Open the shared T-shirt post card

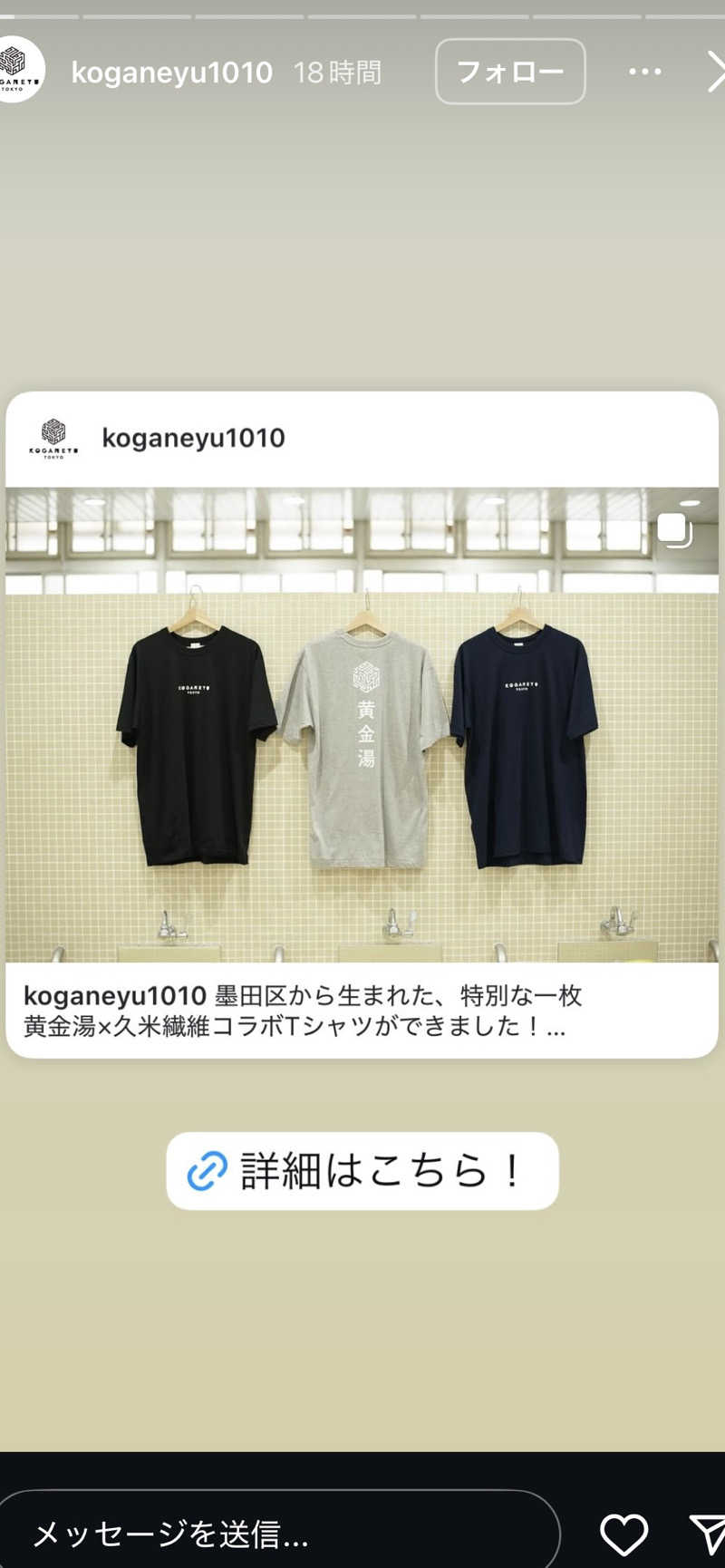362,725
